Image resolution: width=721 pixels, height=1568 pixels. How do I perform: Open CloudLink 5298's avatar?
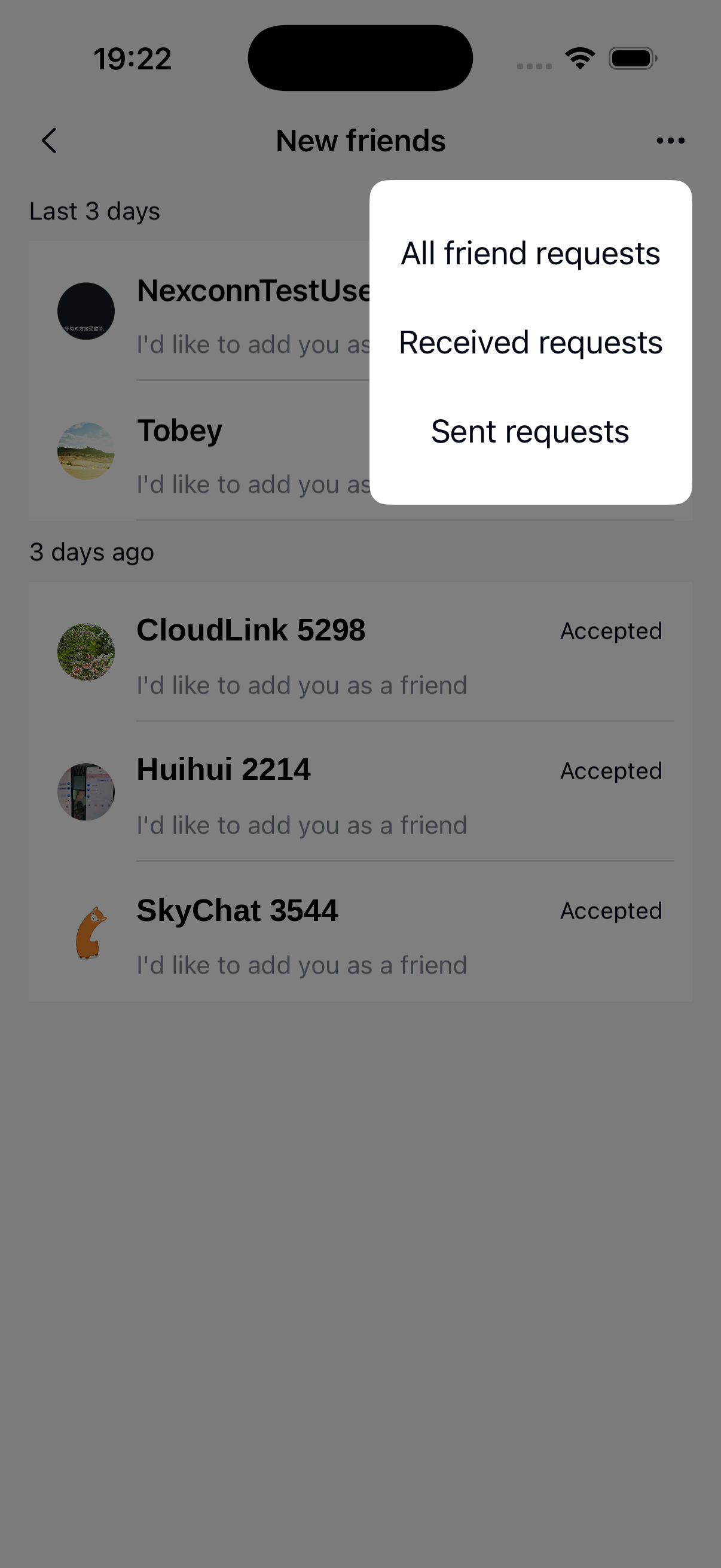[x=87, y=651]
